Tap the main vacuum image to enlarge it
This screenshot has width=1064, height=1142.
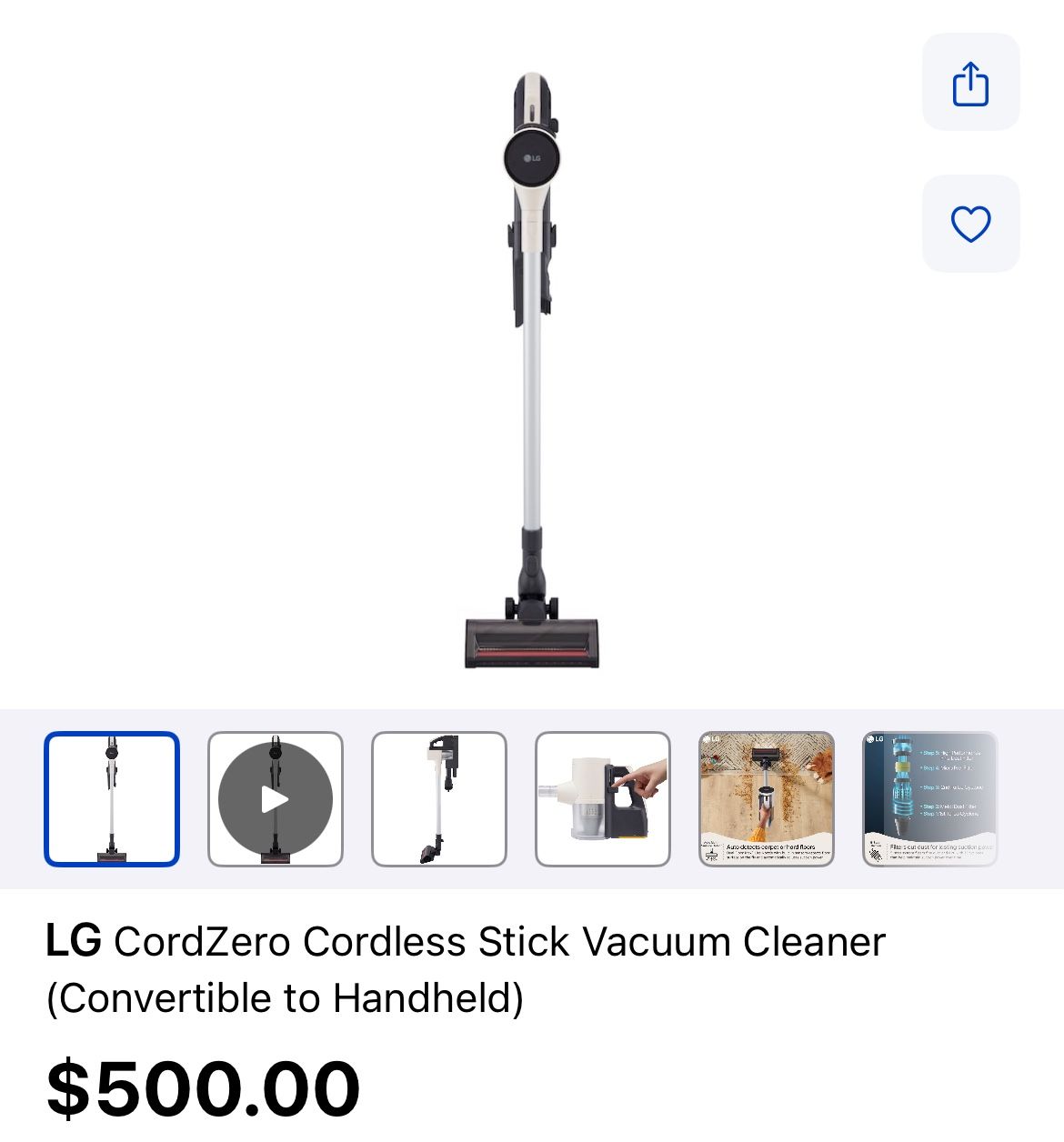[x=532, y=364]
